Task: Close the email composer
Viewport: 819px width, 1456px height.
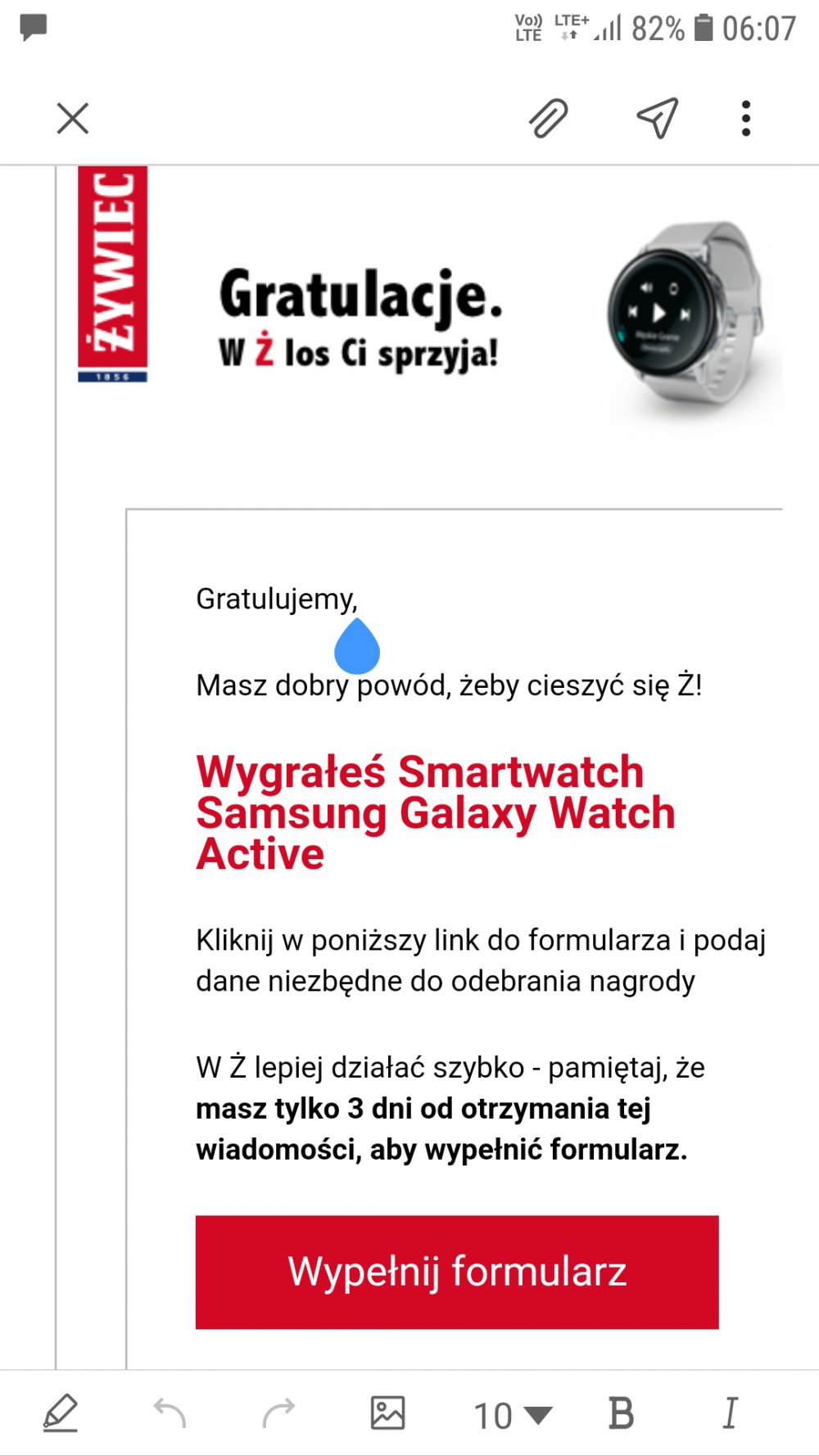Action: tap(73, 119)
